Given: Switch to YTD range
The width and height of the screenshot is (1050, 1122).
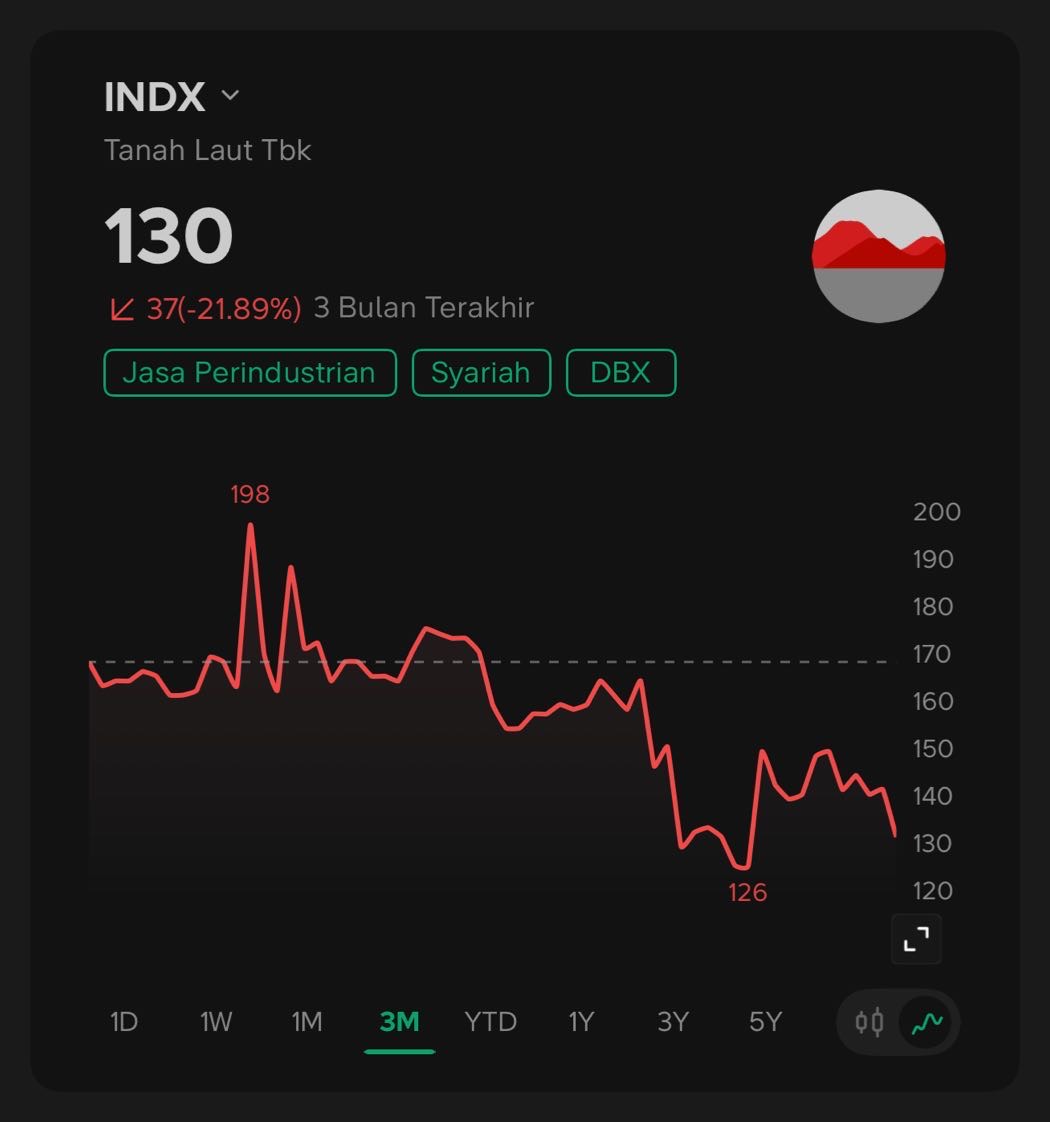Looking at the screenshot, I should point(490,1022).
